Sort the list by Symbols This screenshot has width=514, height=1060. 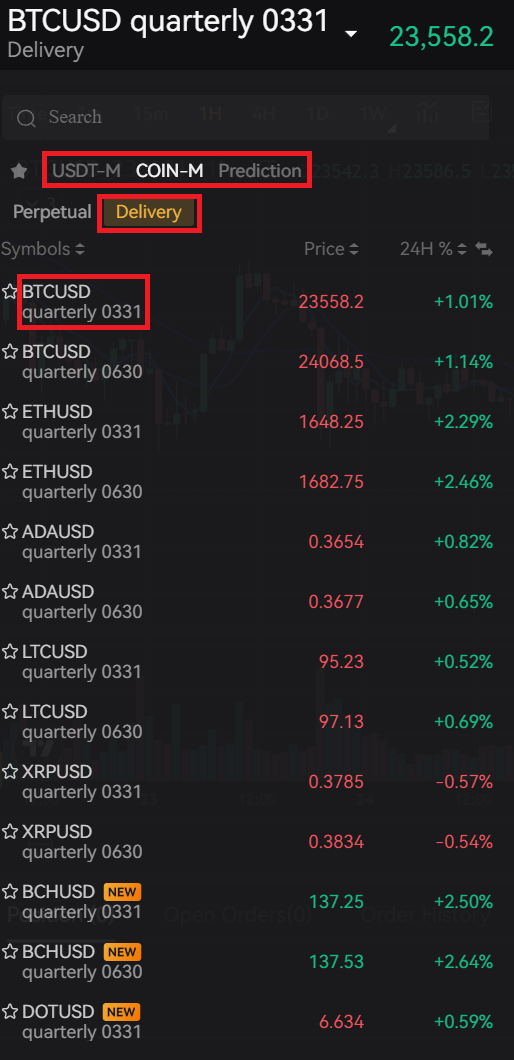[x=43, y=249]
